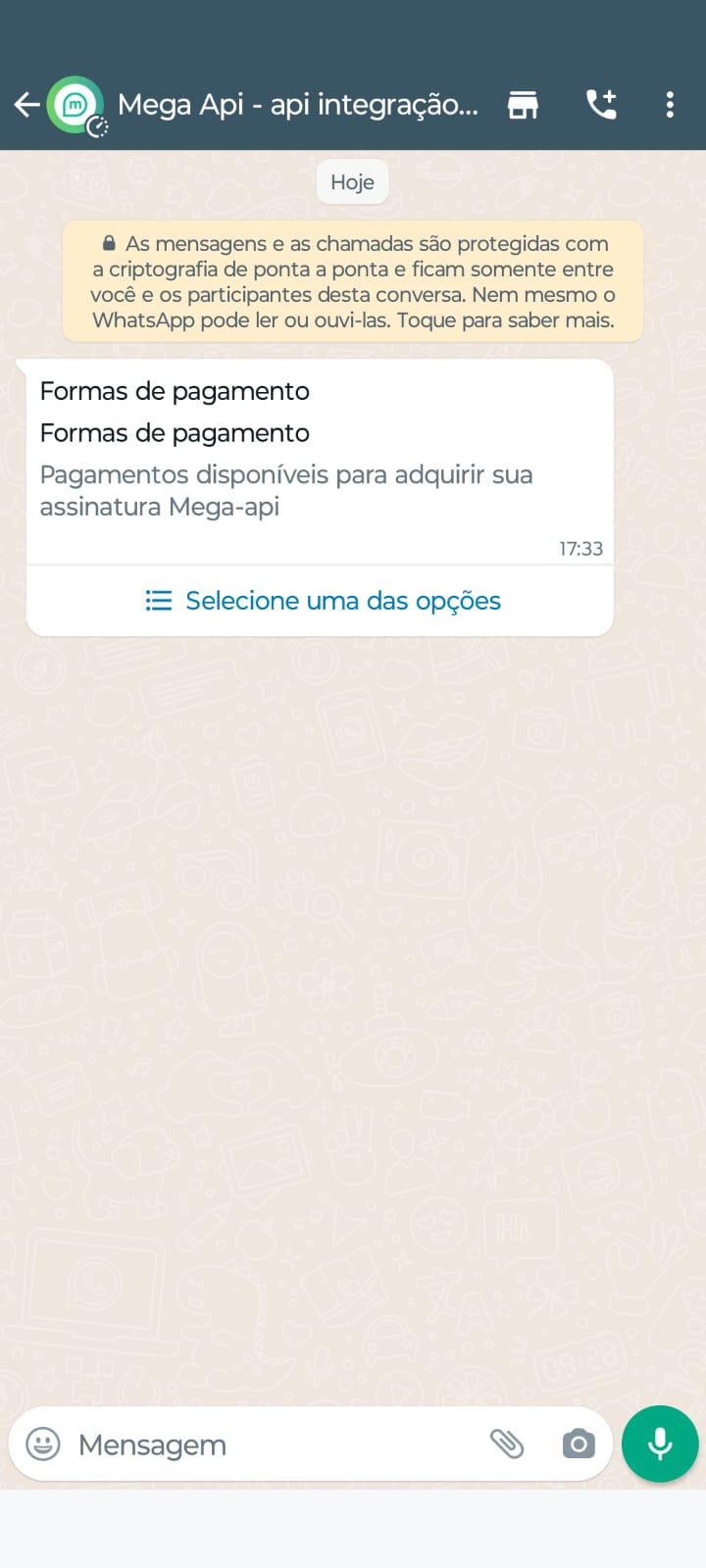Start a call with Mega Api
The width and height of the screenshot is (706, 1568).
click(600, 104)
